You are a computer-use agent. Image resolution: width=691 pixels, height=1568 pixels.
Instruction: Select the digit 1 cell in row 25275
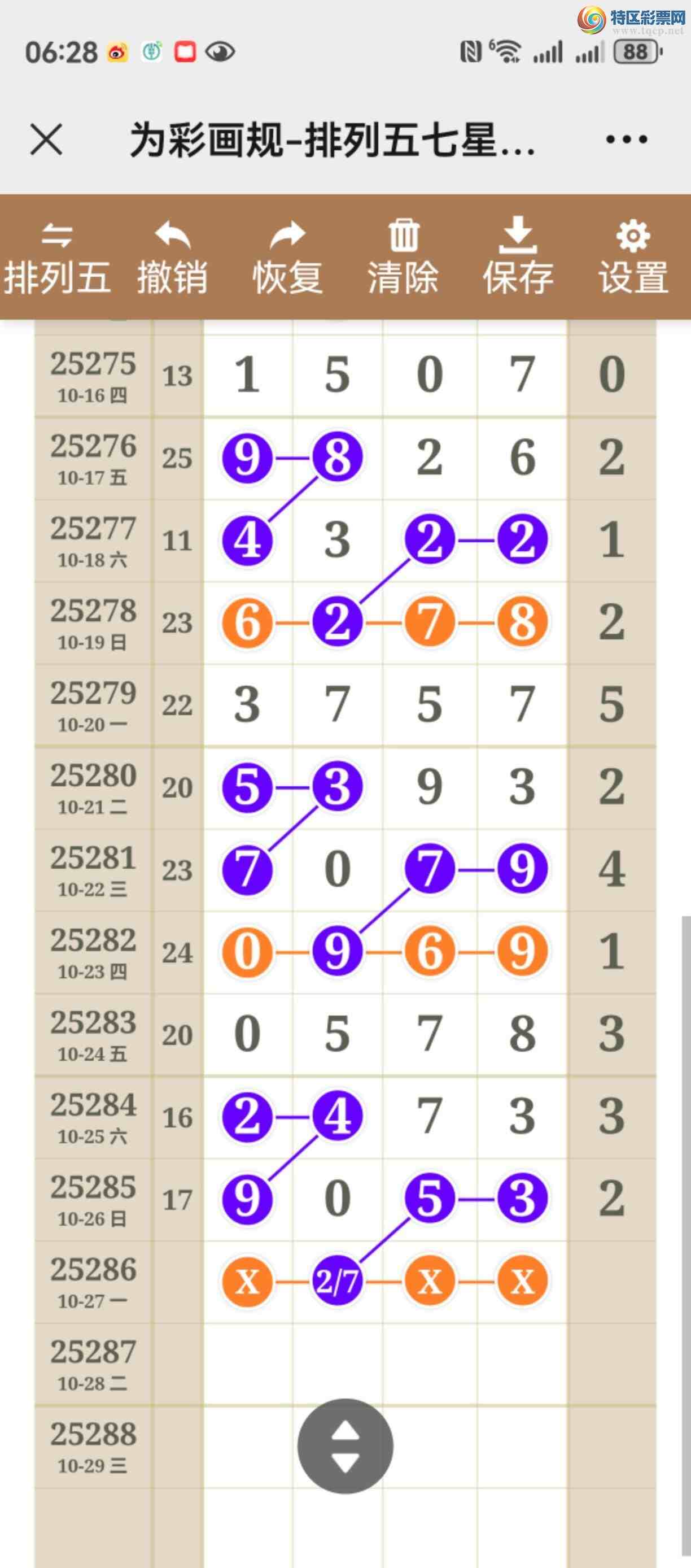(248, 374)
